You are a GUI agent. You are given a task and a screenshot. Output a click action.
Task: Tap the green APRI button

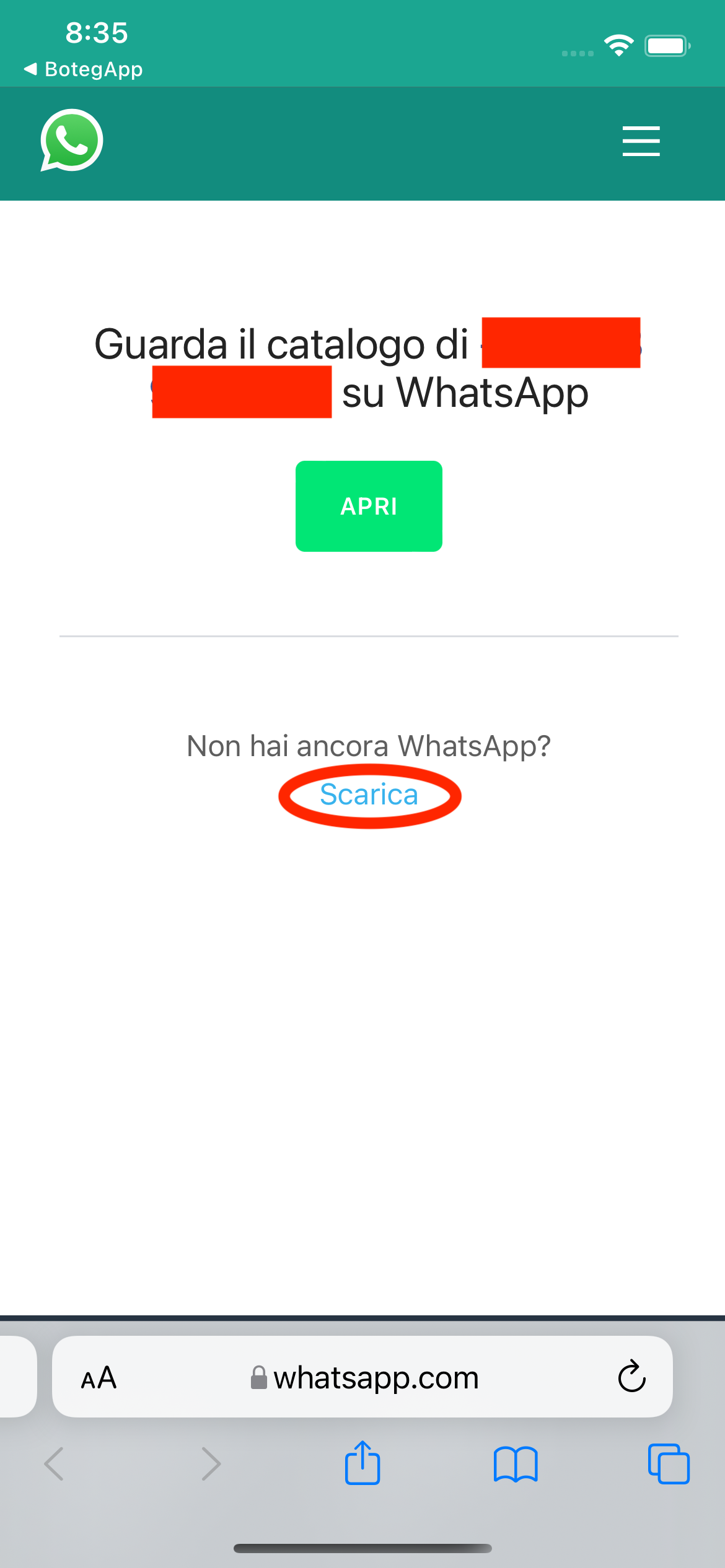pos(369,506)
